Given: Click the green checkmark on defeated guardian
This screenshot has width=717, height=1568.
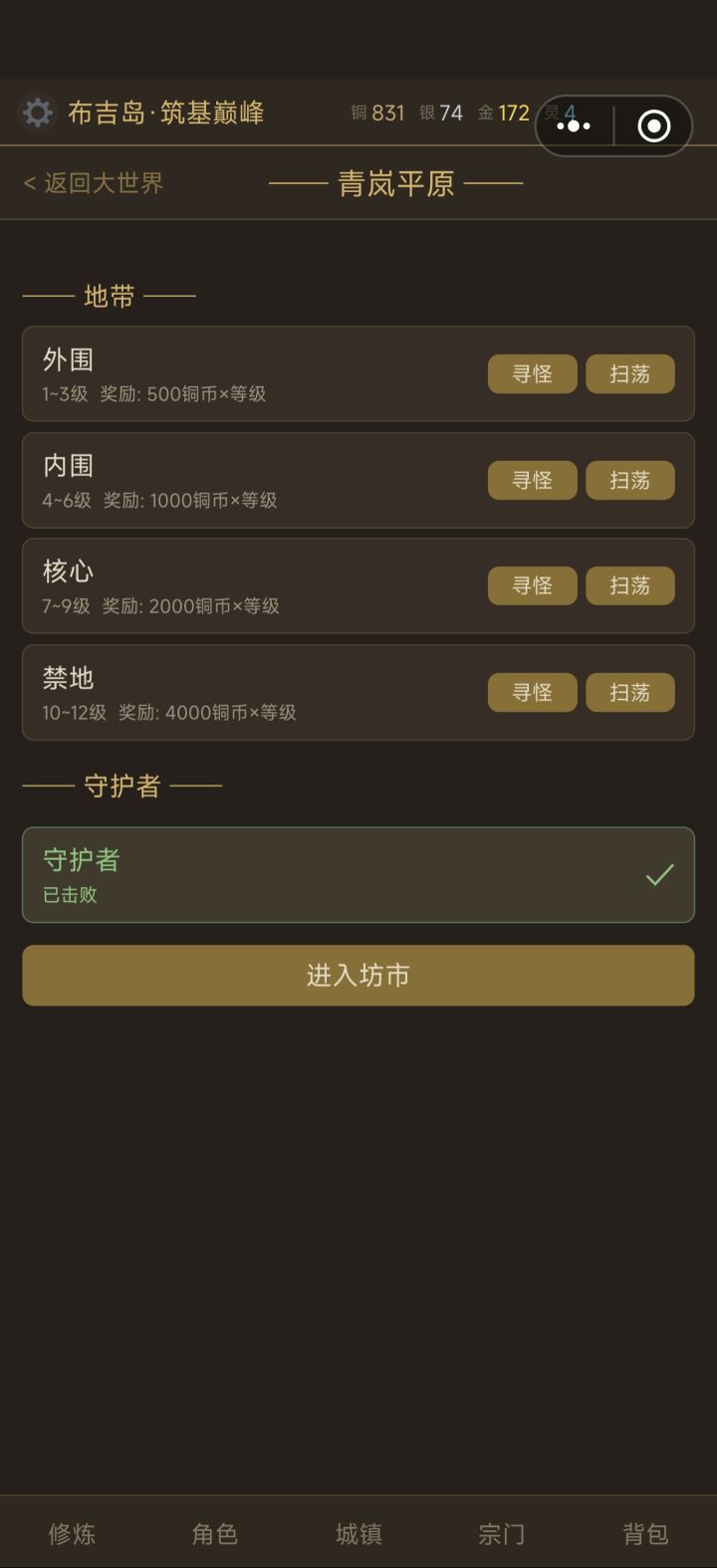Looking at the screenshot, I should click(x=658, y=875).
